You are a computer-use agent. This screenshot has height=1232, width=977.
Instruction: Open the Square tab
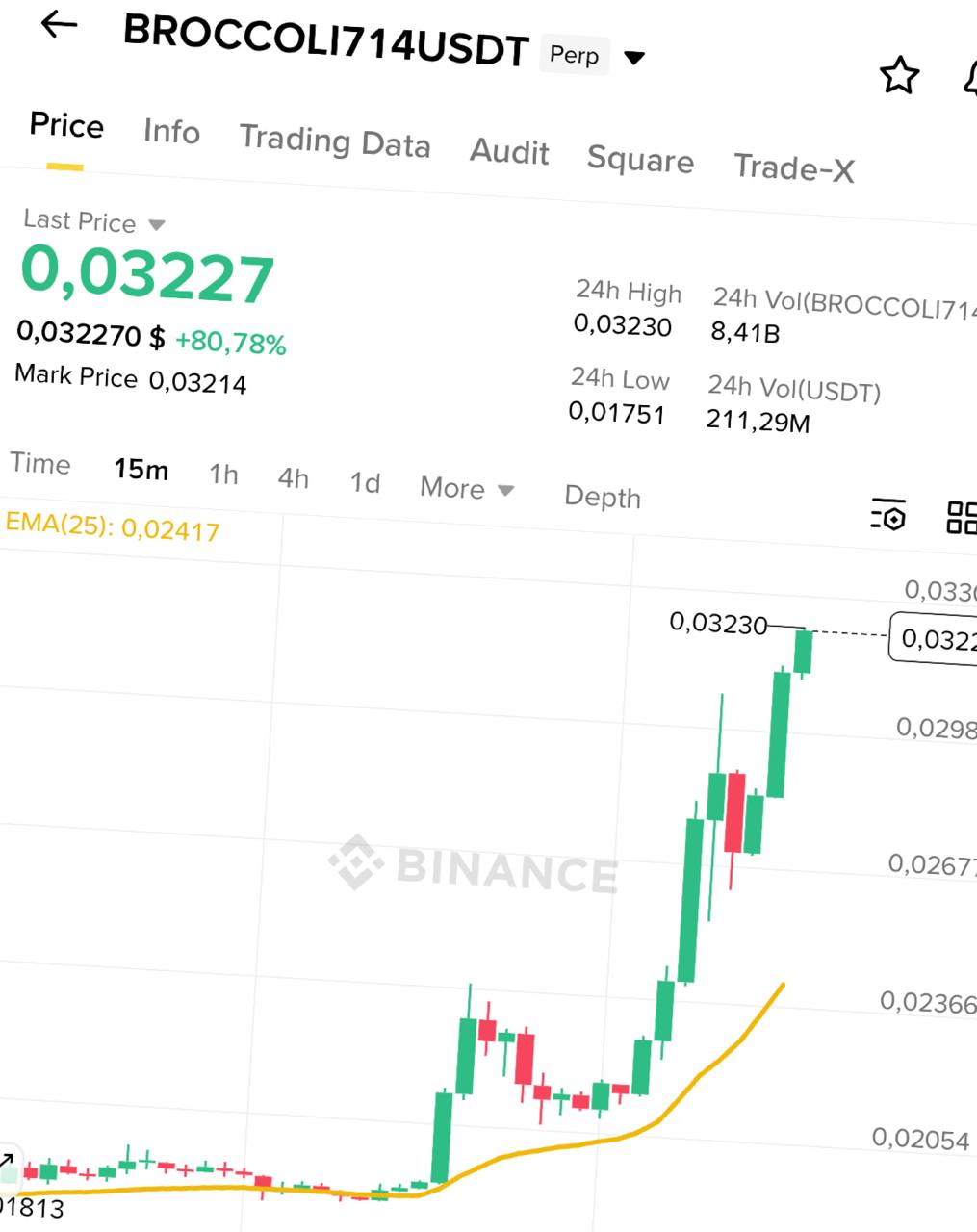click(x=639, y=162)
